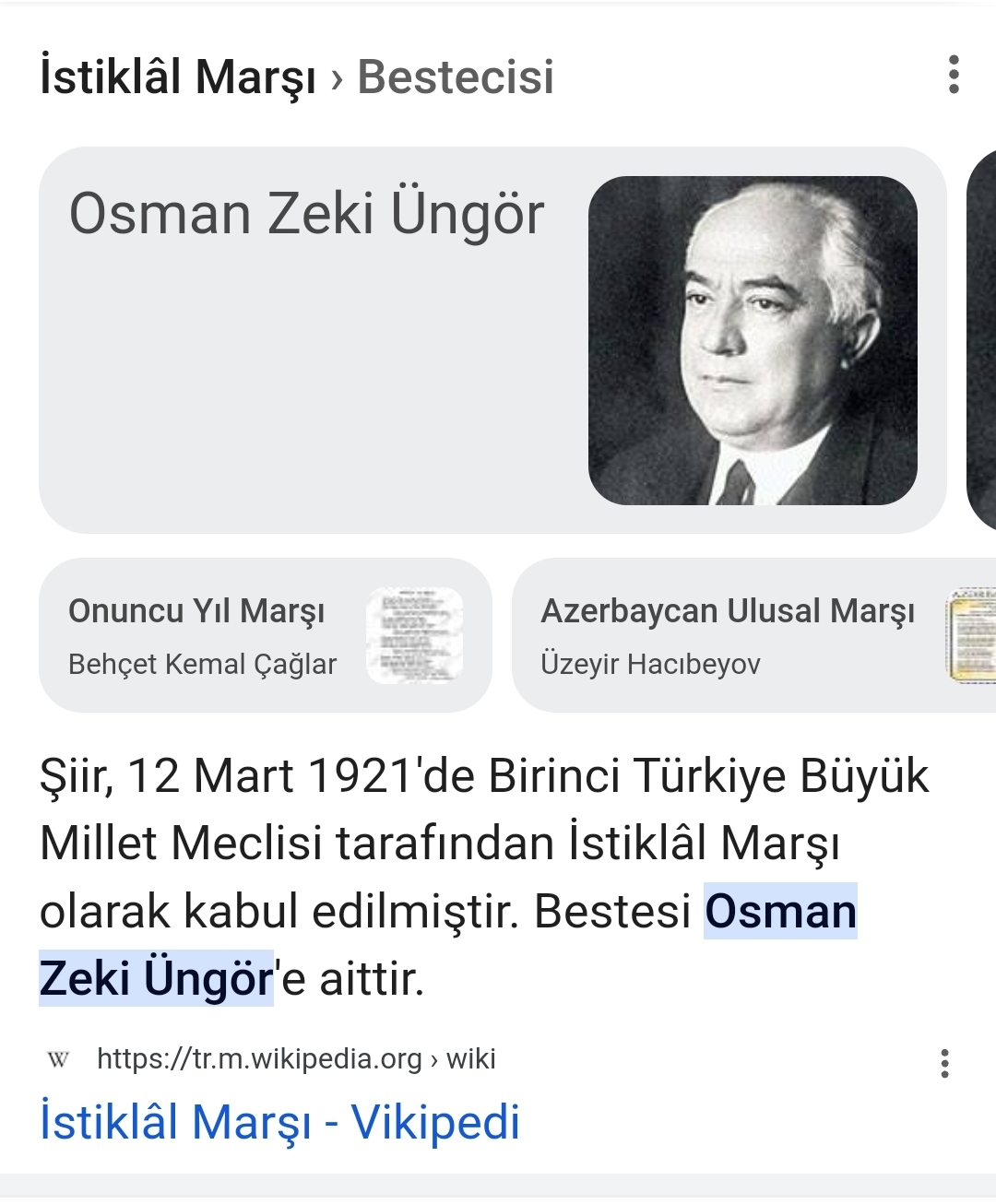Open the Osman Zeki Üngör card
The height and width of the screenshot is (1204, 996).
pyautogui.click(x=492, y=339)
